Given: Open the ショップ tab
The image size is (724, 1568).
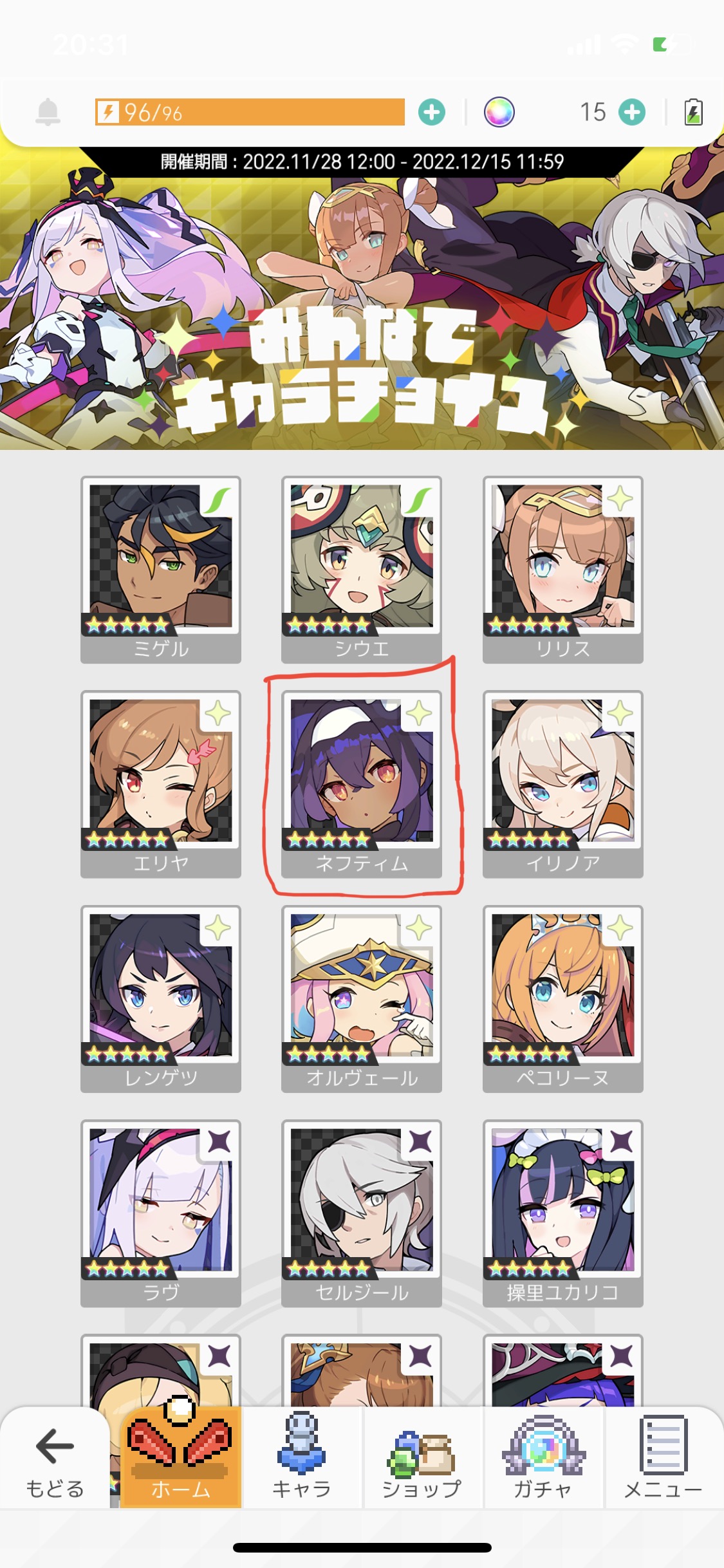Looking at the screenshot, I should 422,1459.
